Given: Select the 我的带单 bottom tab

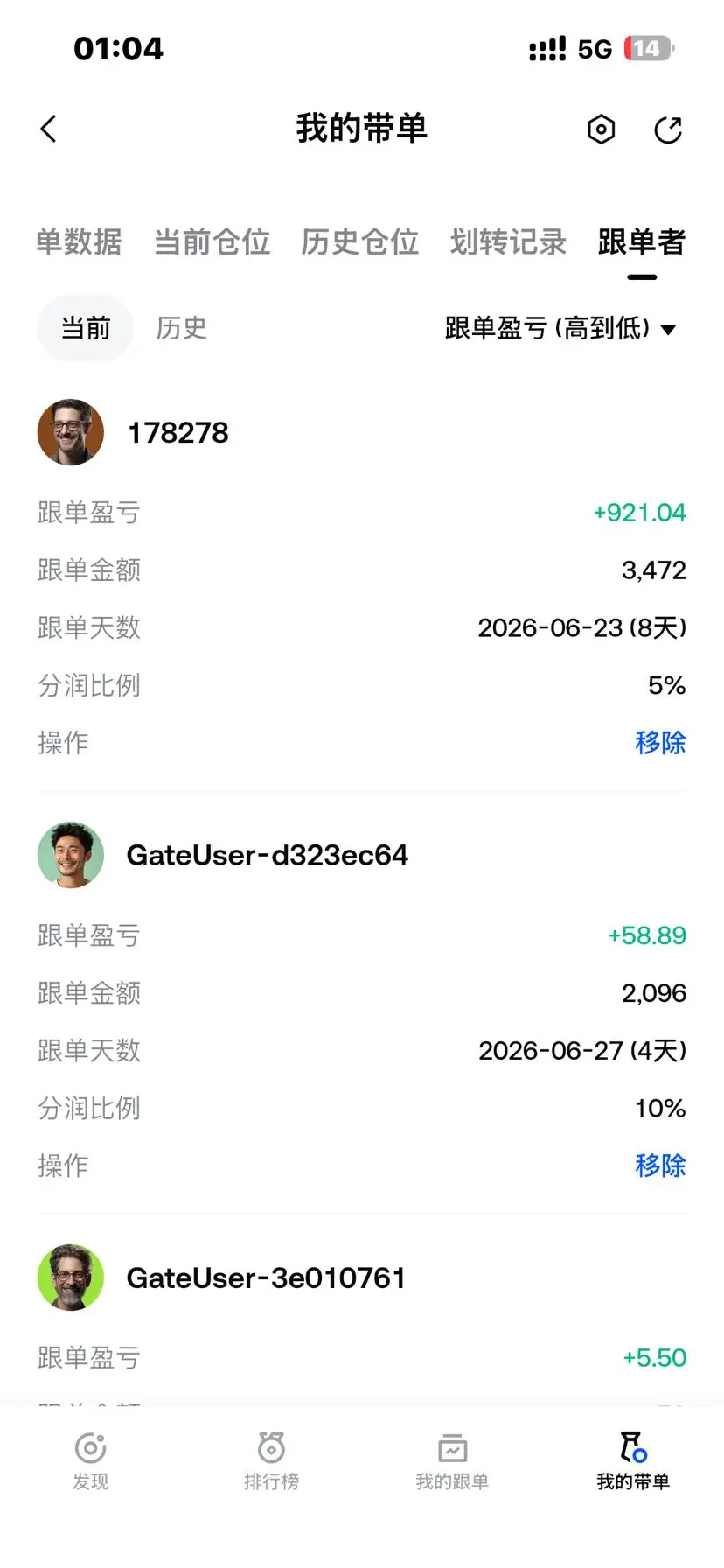Looking at the screenshot, I should pos(633,1461).
